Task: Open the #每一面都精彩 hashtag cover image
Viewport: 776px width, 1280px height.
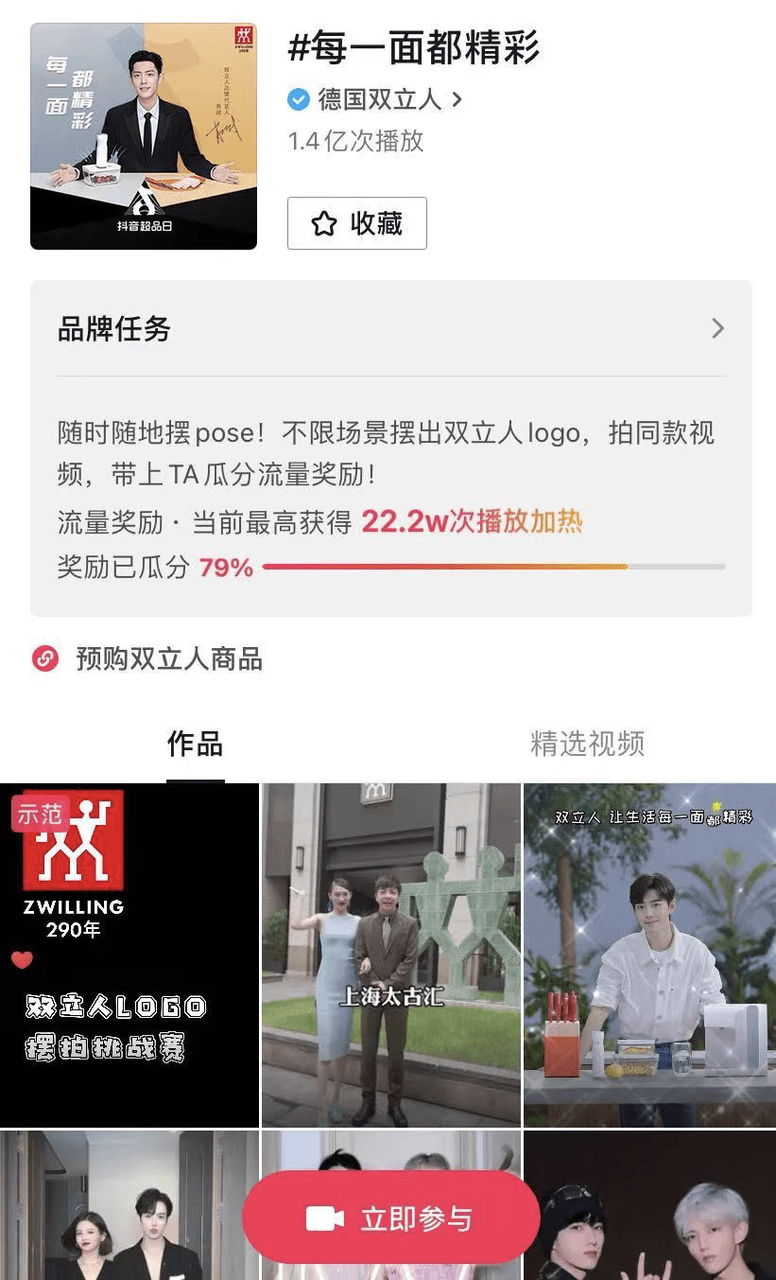Action: (x=144, y=136)
